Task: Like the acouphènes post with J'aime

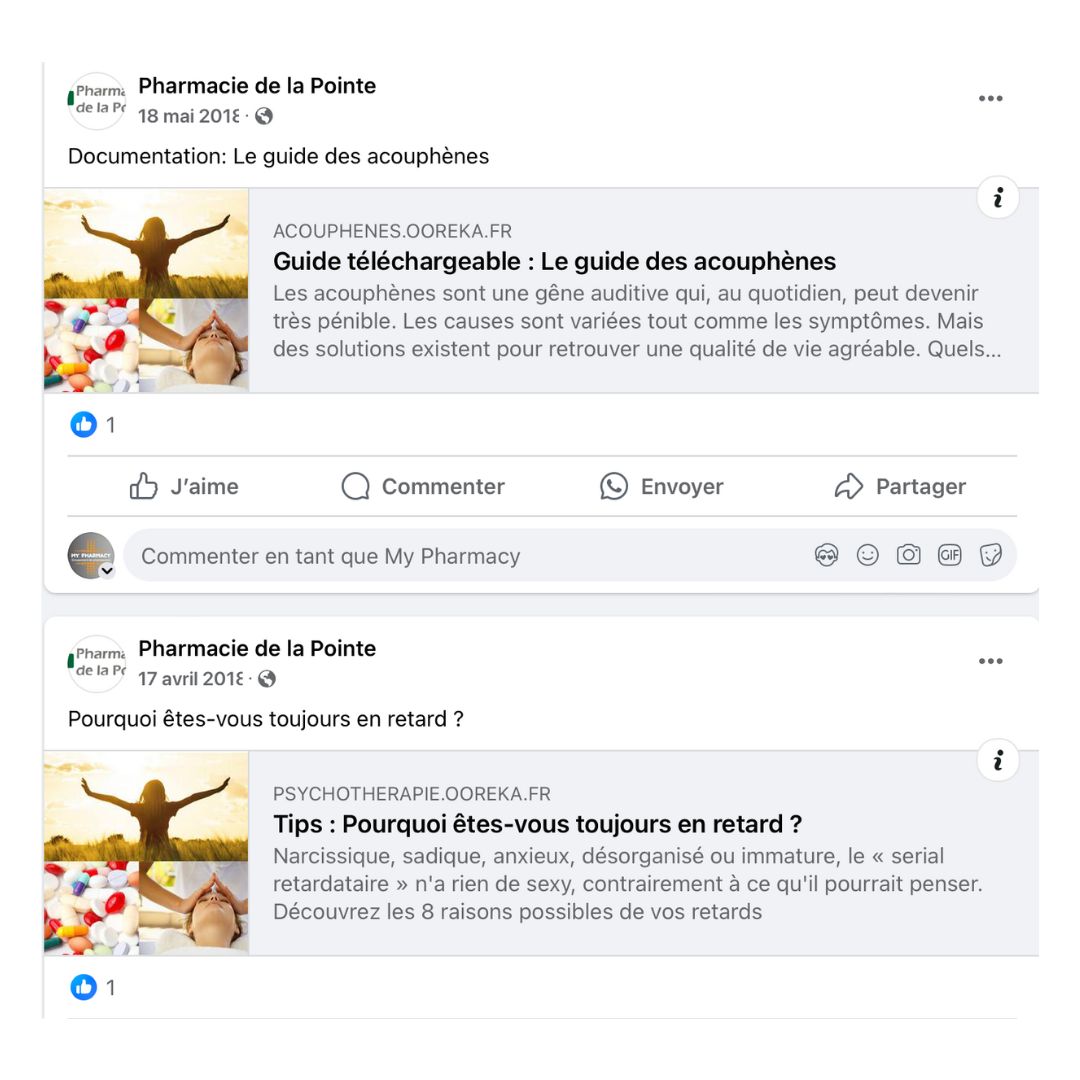Action: pyautogui.click(x=184, y=487)
